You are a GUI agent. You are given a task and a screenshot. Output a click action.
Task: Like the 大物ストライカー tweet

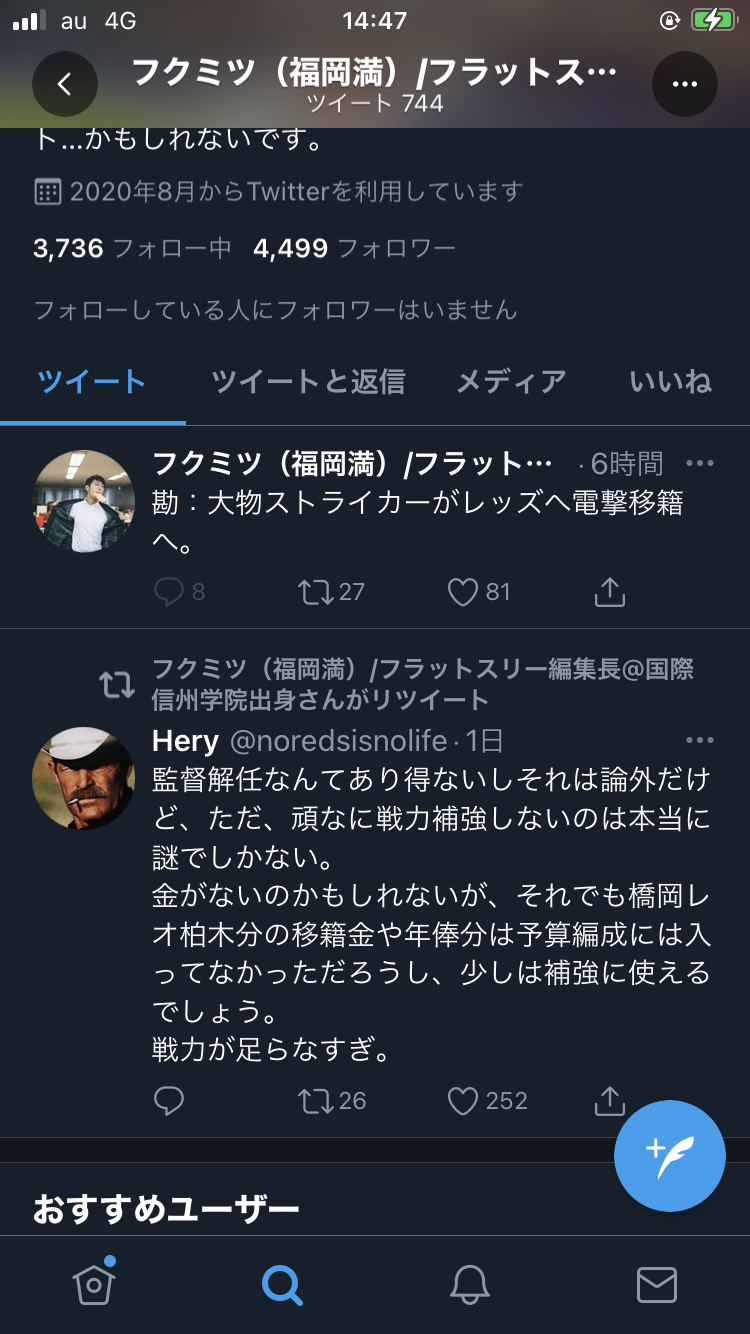pos(462,592)
